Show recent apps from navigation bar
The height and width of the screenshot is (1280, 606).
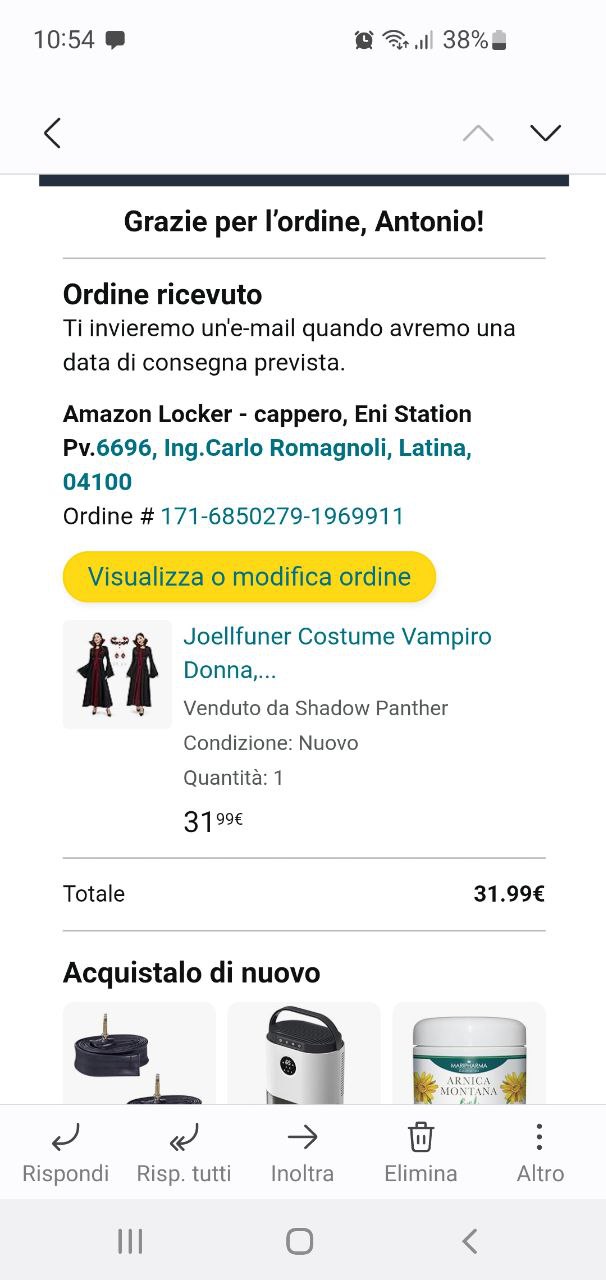[x=130, y=1241]
